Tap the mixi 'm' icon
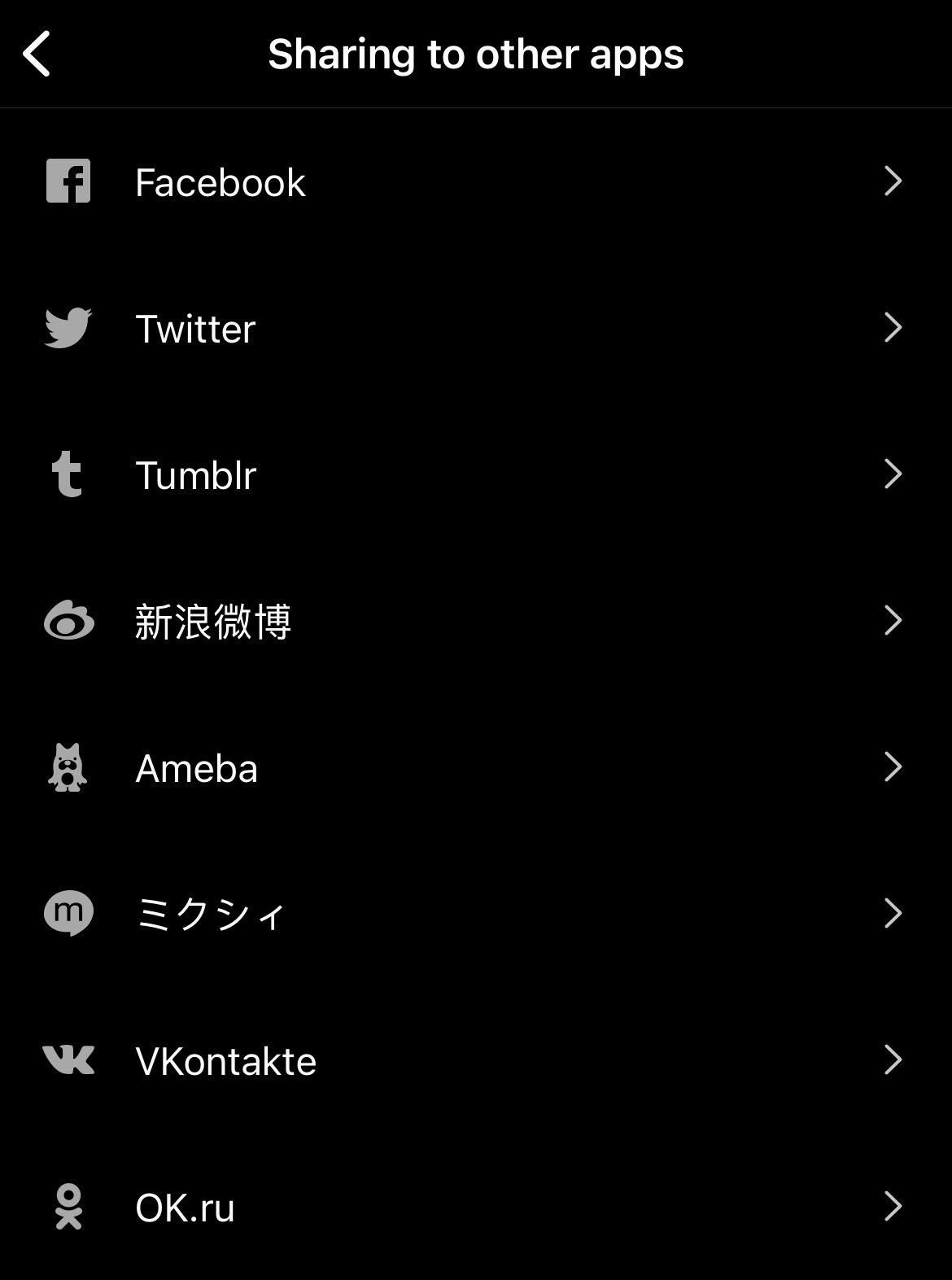952x1280 pixels. 69,914
